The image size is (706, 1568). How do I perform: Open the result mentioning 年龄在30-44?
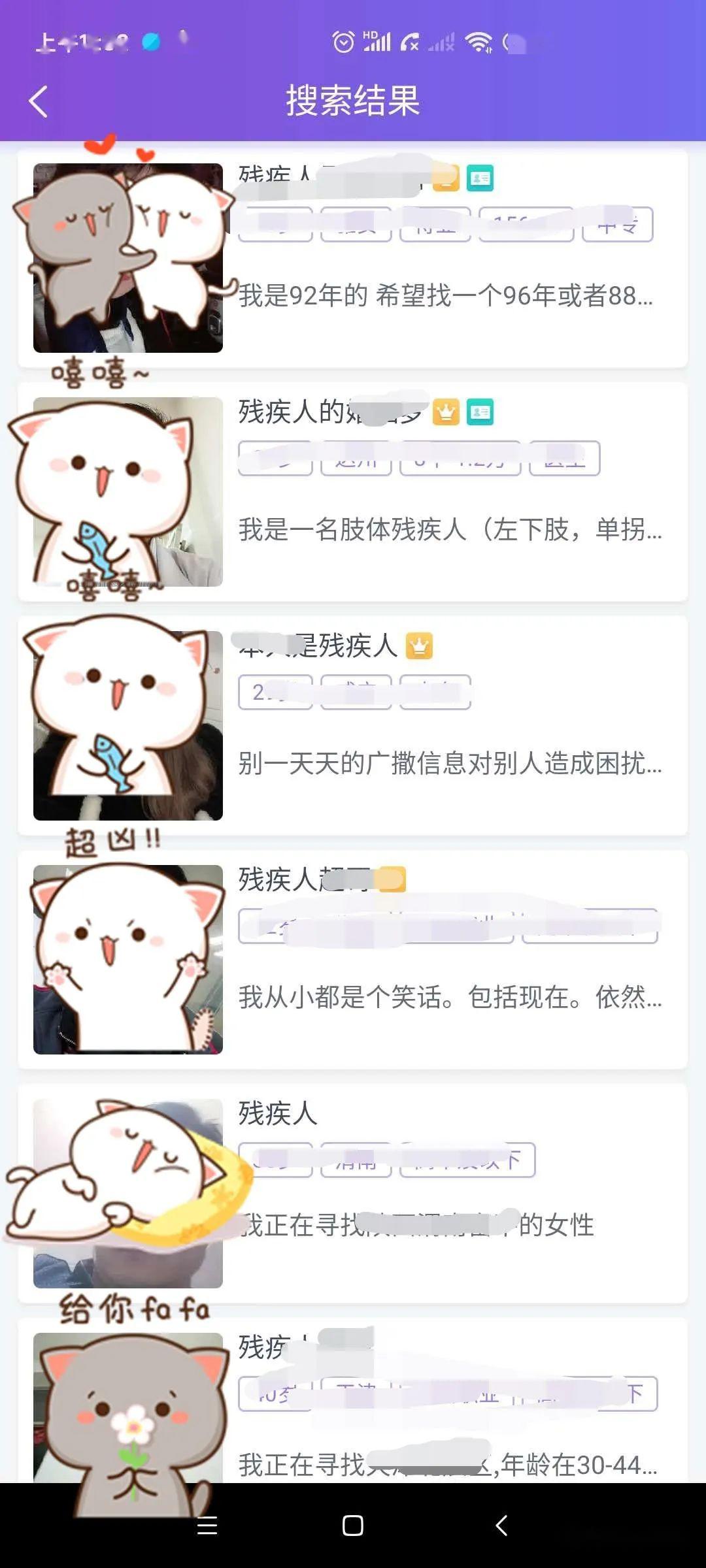click(x=353, y=1401)
